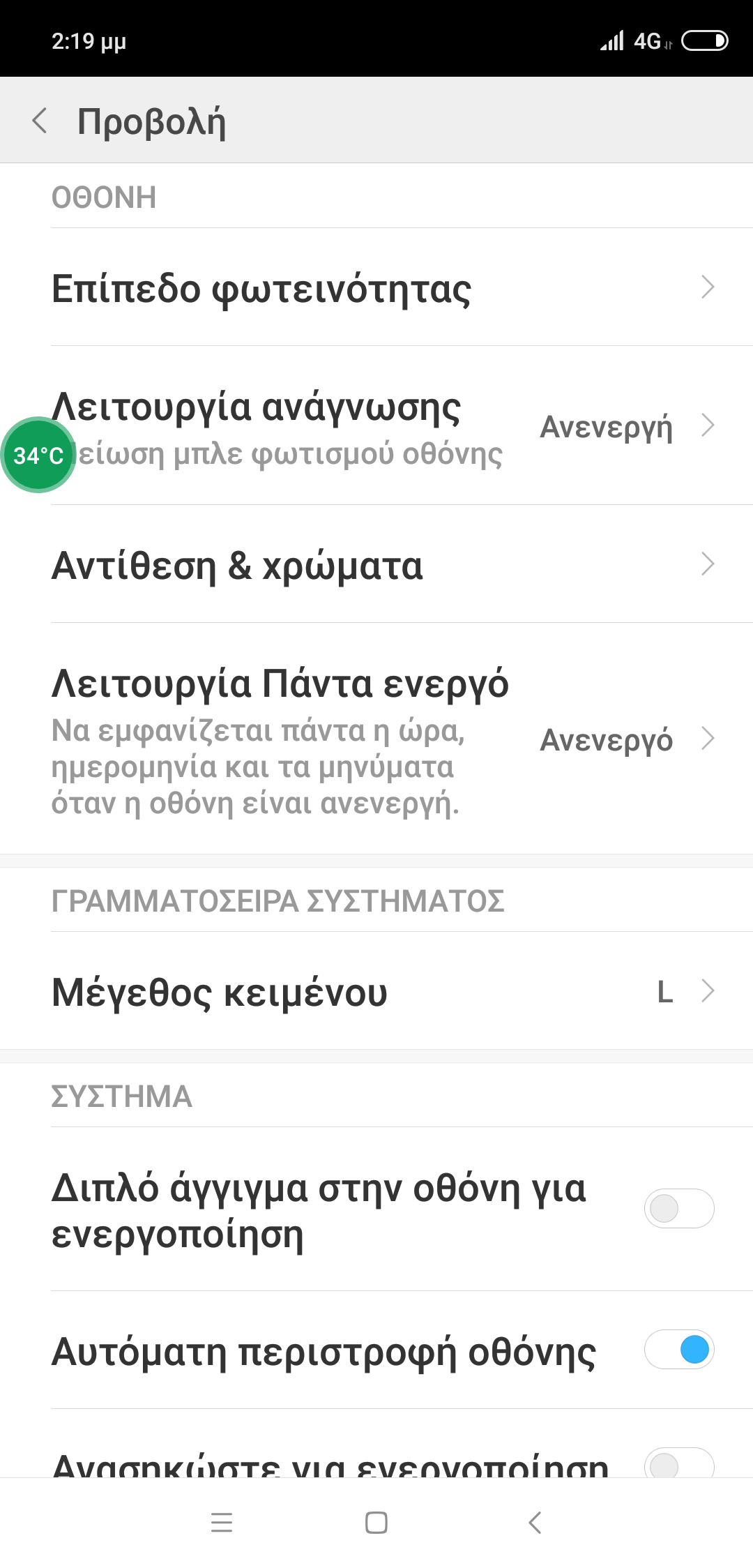Go back from the Προβολή screen
Screen dimensions: 753x1568
point(40,121)
